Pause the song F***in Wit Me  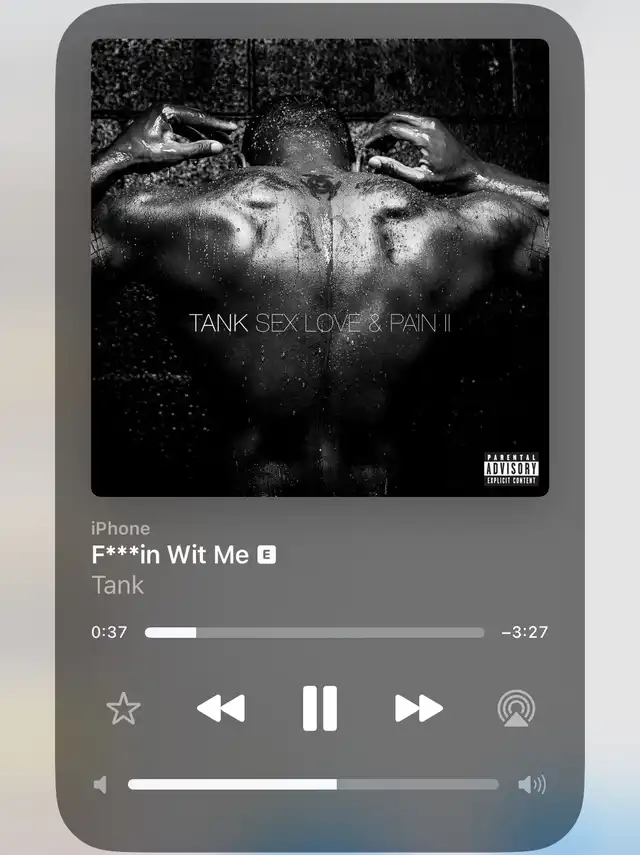(320, 709)
